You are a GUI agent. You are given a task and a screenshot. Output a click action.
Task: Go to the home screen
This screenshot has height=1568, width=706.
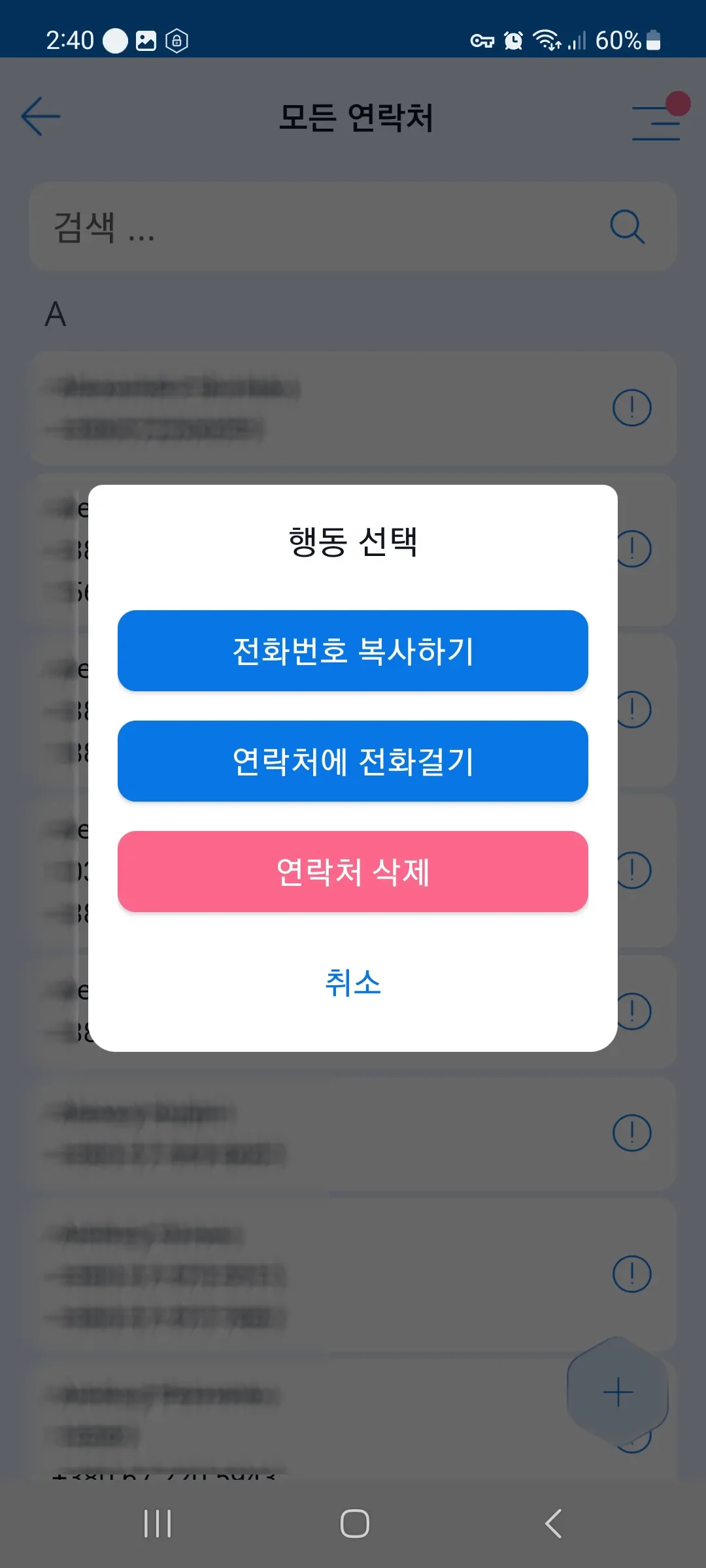pyautogui.click(x=354, y=1524)
